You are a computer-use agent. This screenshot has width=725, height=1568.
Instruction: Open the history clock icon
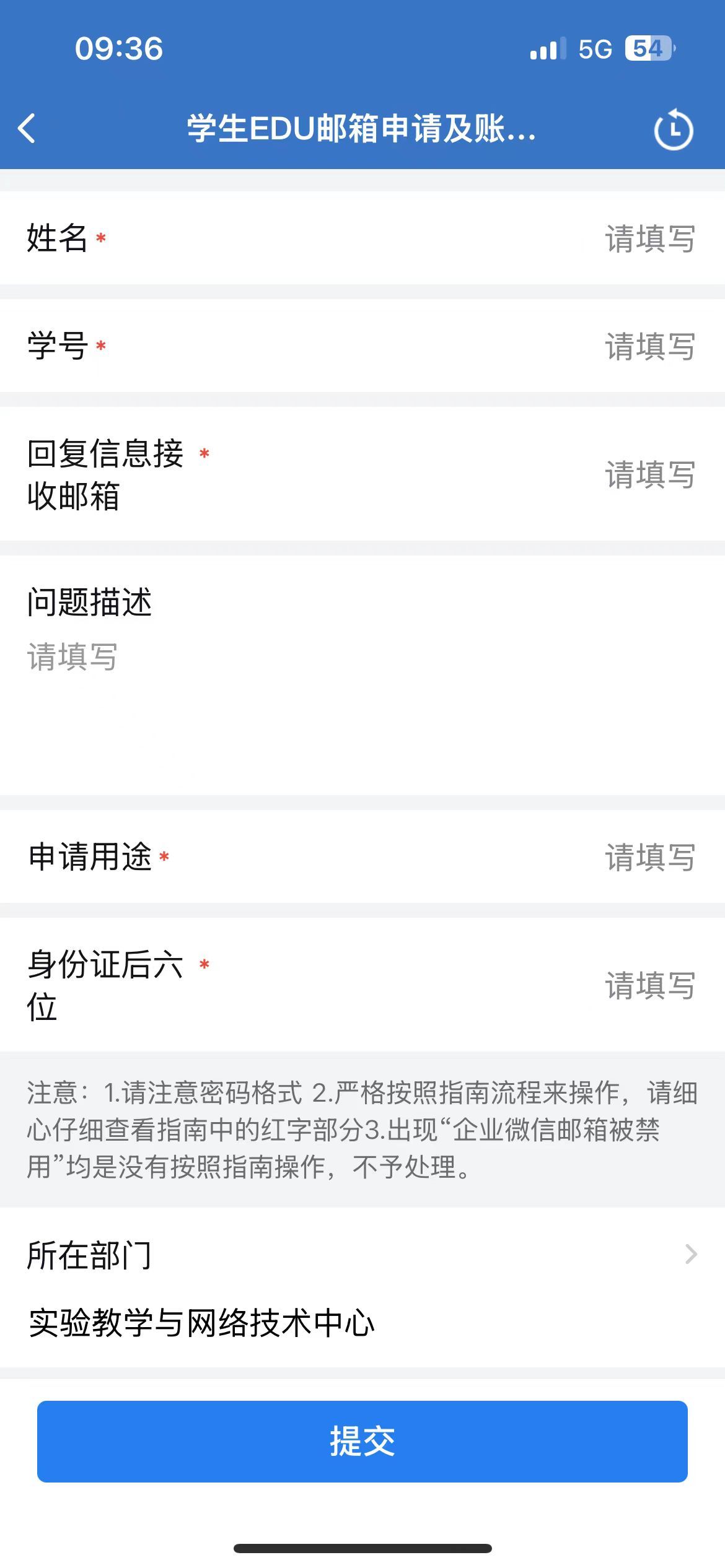pyautogui.click(x=674, y=130)
